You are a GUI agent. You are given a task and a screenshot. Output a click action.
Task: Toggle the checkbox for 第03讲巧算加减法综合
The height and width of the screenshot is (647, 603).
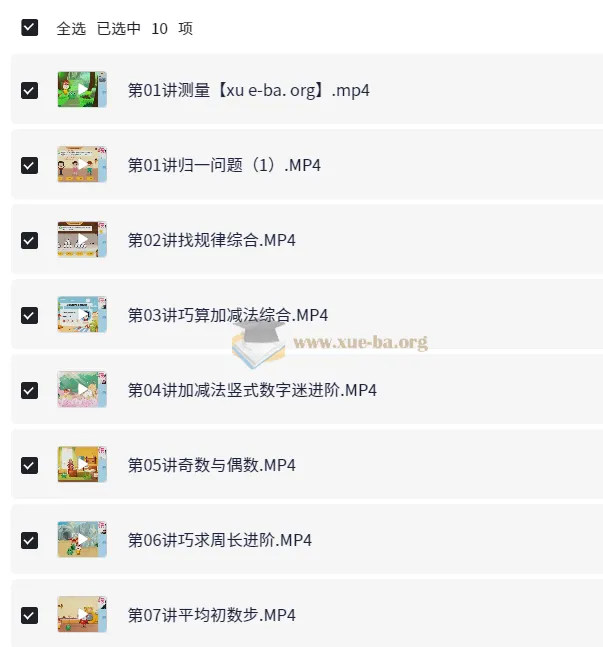click(30, 315)
